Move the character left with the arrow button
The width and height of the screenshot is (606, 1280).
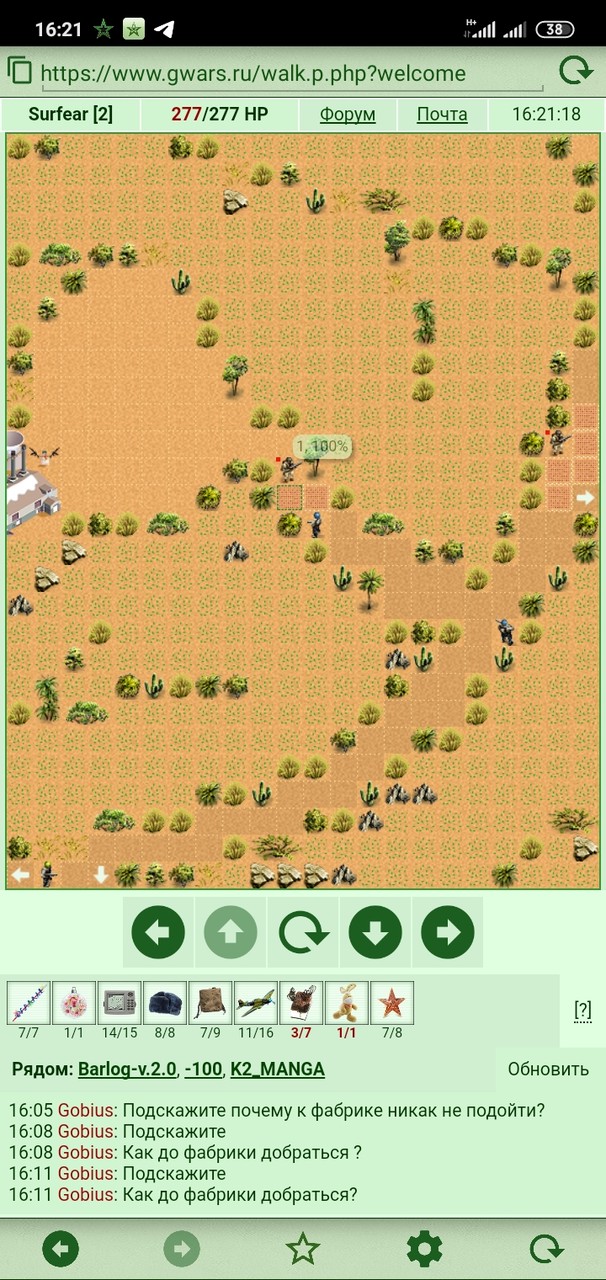point(158,933)
